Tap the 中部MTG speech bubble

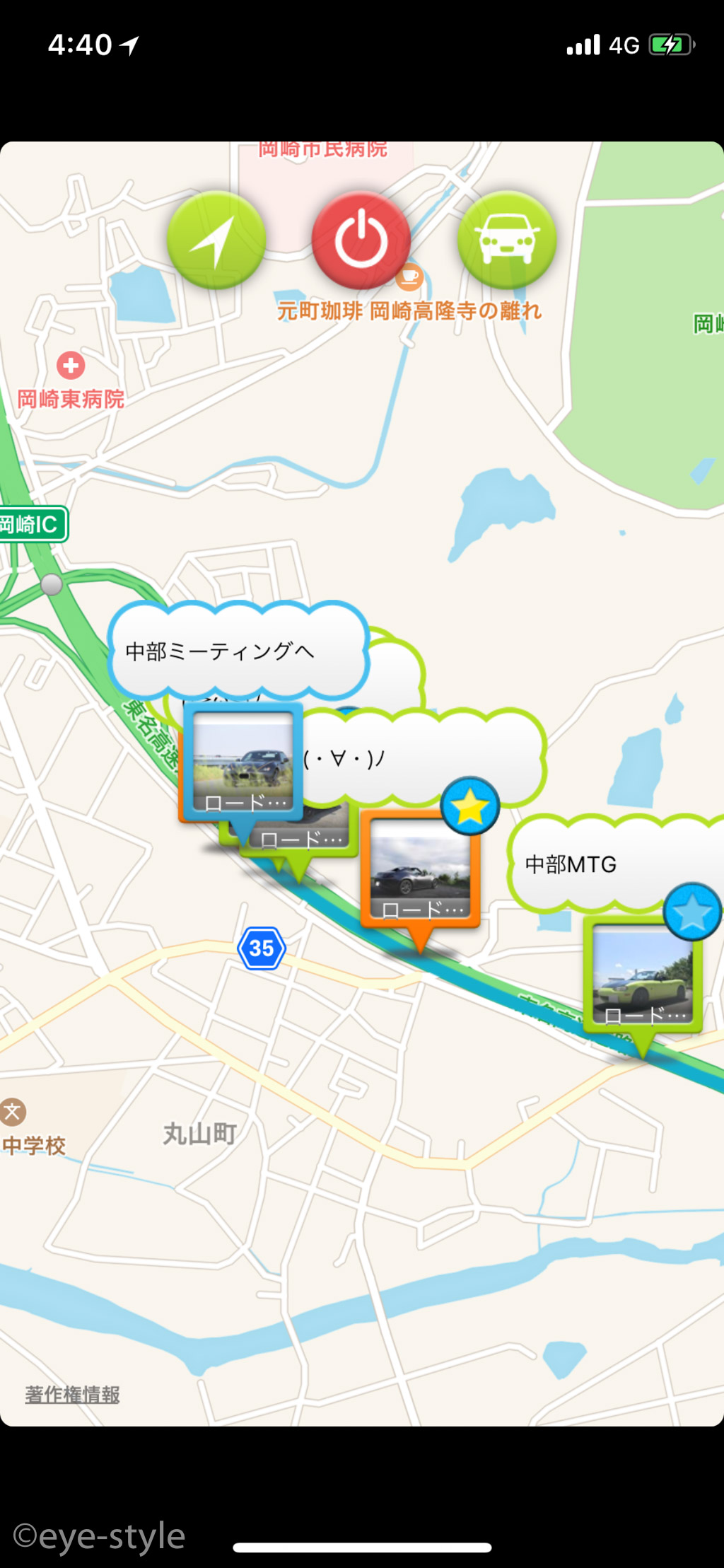[617, 864]
